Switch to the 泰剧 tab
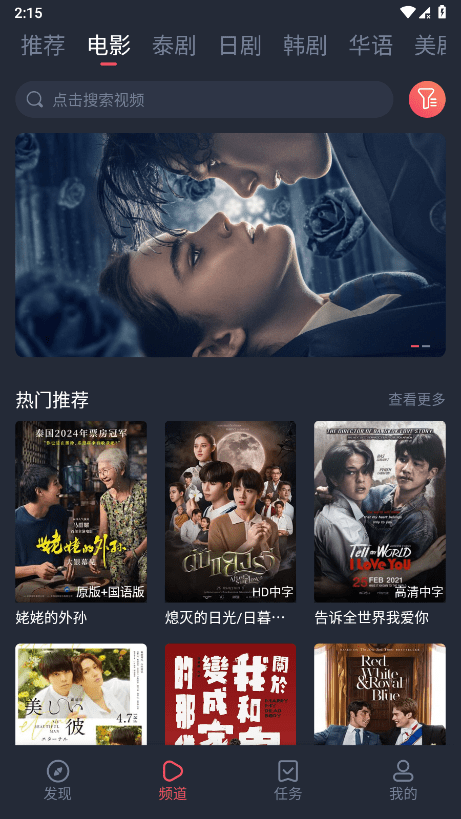The width and height of the screenshot is (461, 819). pos(174,45)
